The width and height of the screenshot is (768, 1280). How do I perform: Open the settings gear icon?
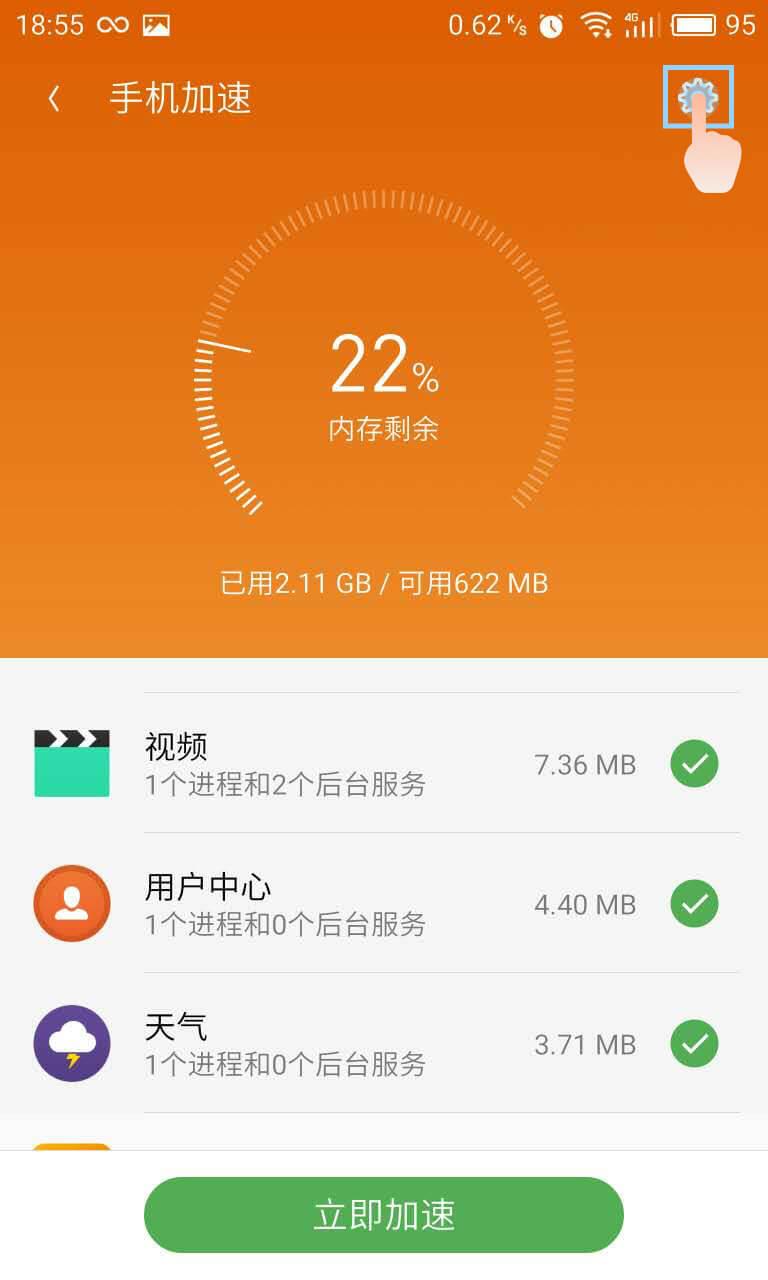click(x=698, y=97)
